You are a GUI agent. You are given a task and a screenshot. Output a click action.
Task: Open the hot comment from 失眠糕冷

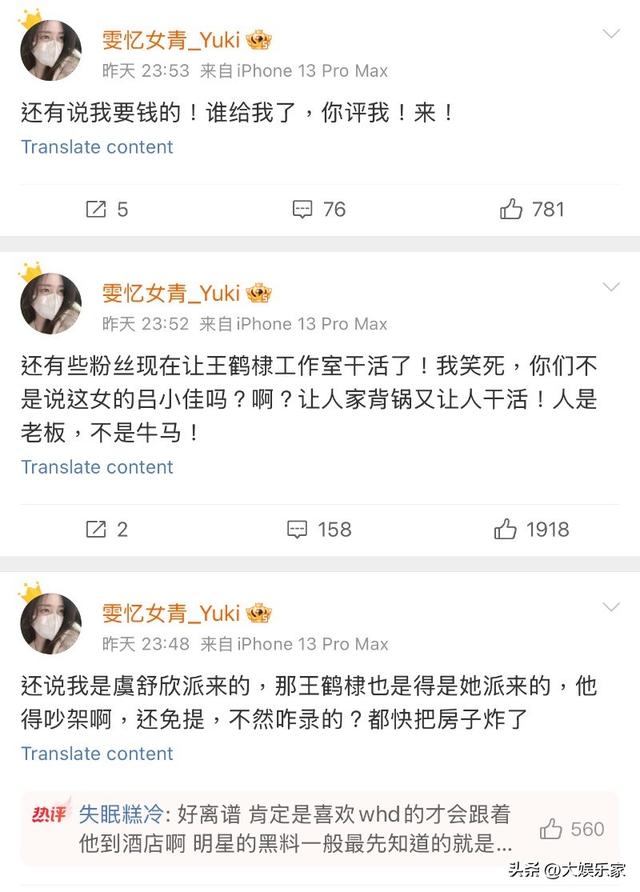click(x=300, y=829)
